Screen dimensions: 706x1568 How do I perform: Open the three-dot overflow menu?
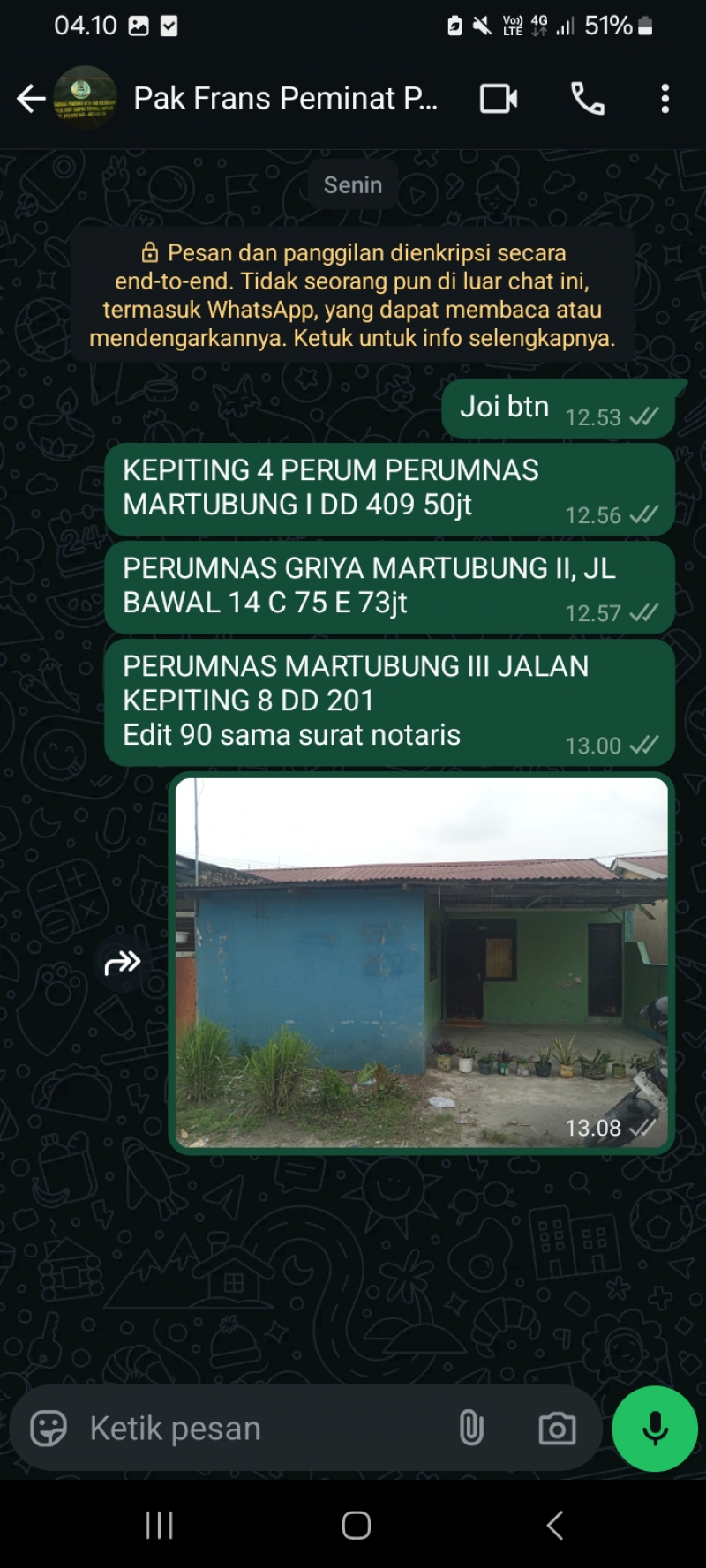tap(665, 99)
